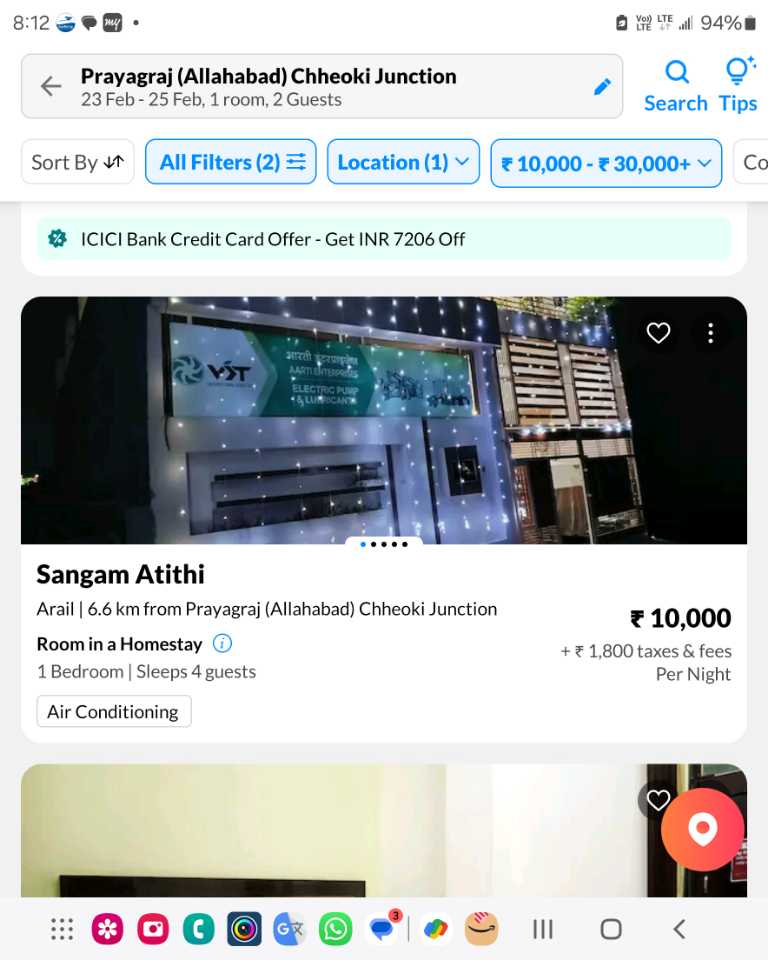Open the system recent apps
Image resolution: width=768 pixels, height=960 pixels.
tap(543, 929)
